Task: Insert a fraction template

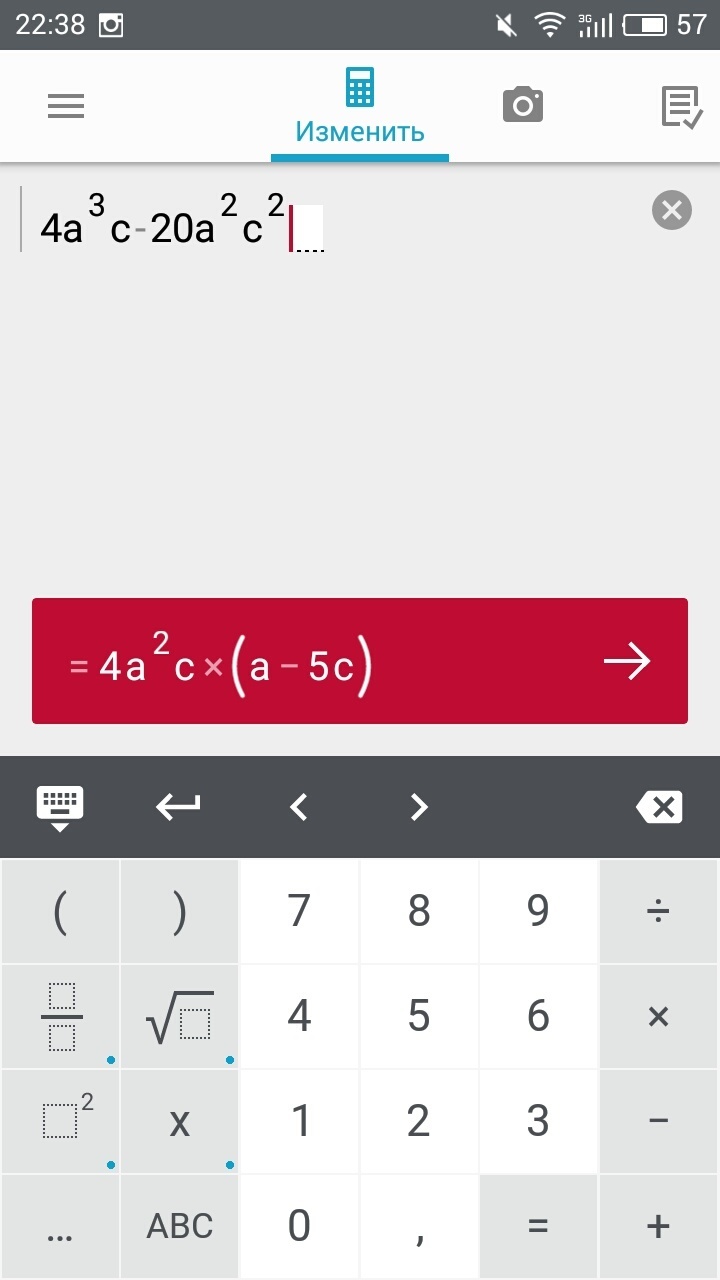Action: (60, 1016)
